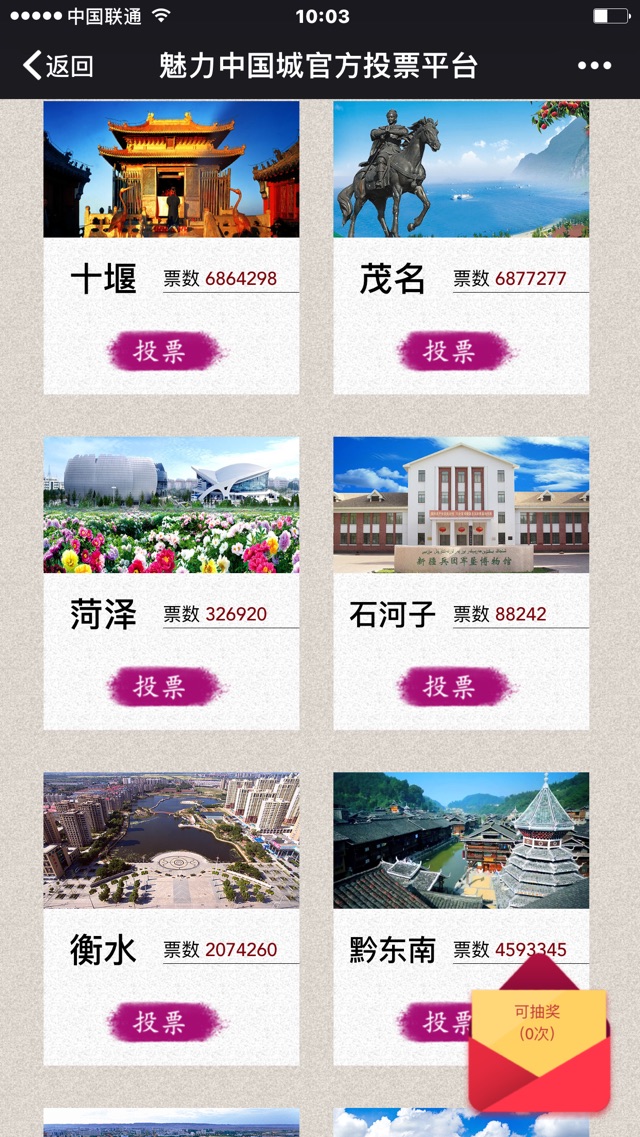Vote for 十堰 with its 投票 button
640x1137 pixels.
(x=164, y=351)
